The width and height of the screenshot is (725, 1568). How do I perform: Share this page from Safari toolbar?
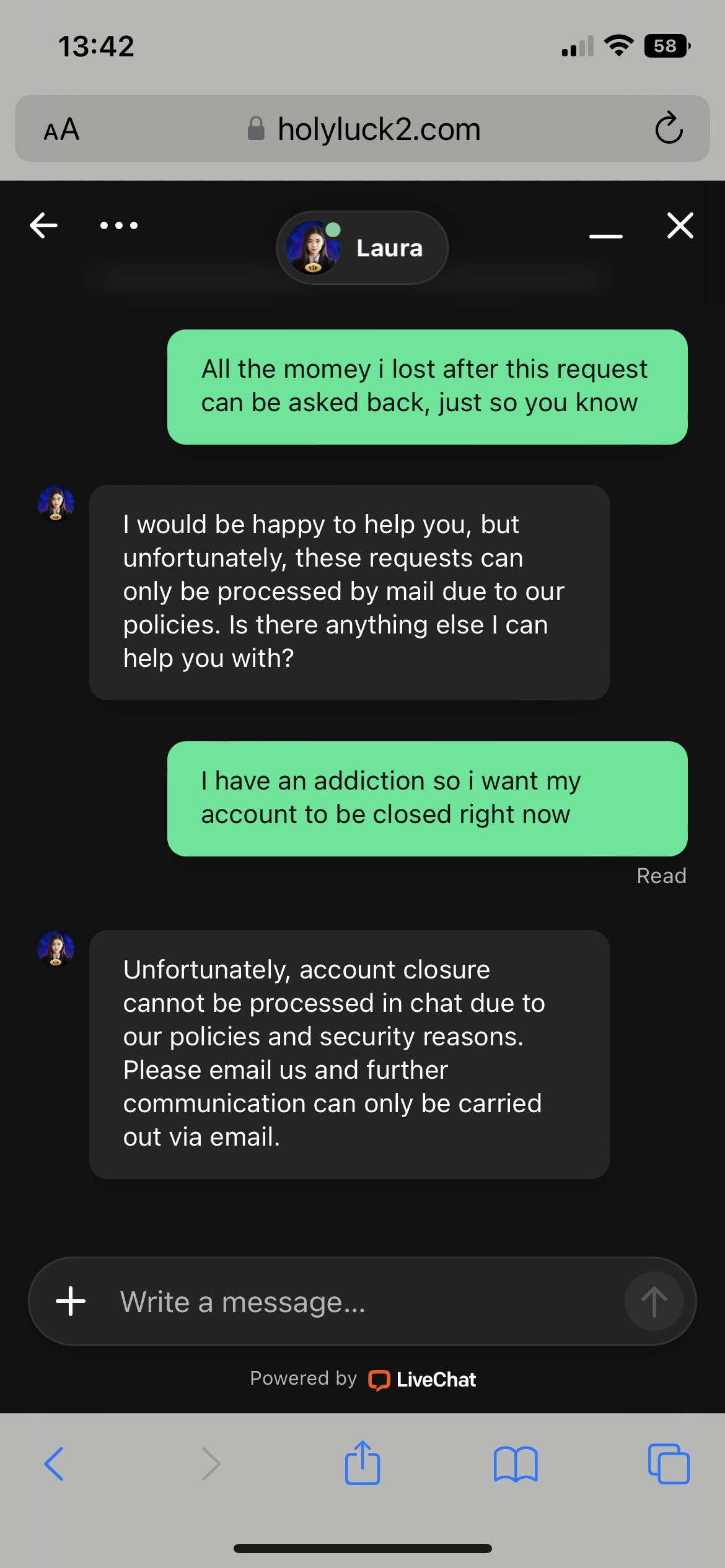coord(362,1463)
